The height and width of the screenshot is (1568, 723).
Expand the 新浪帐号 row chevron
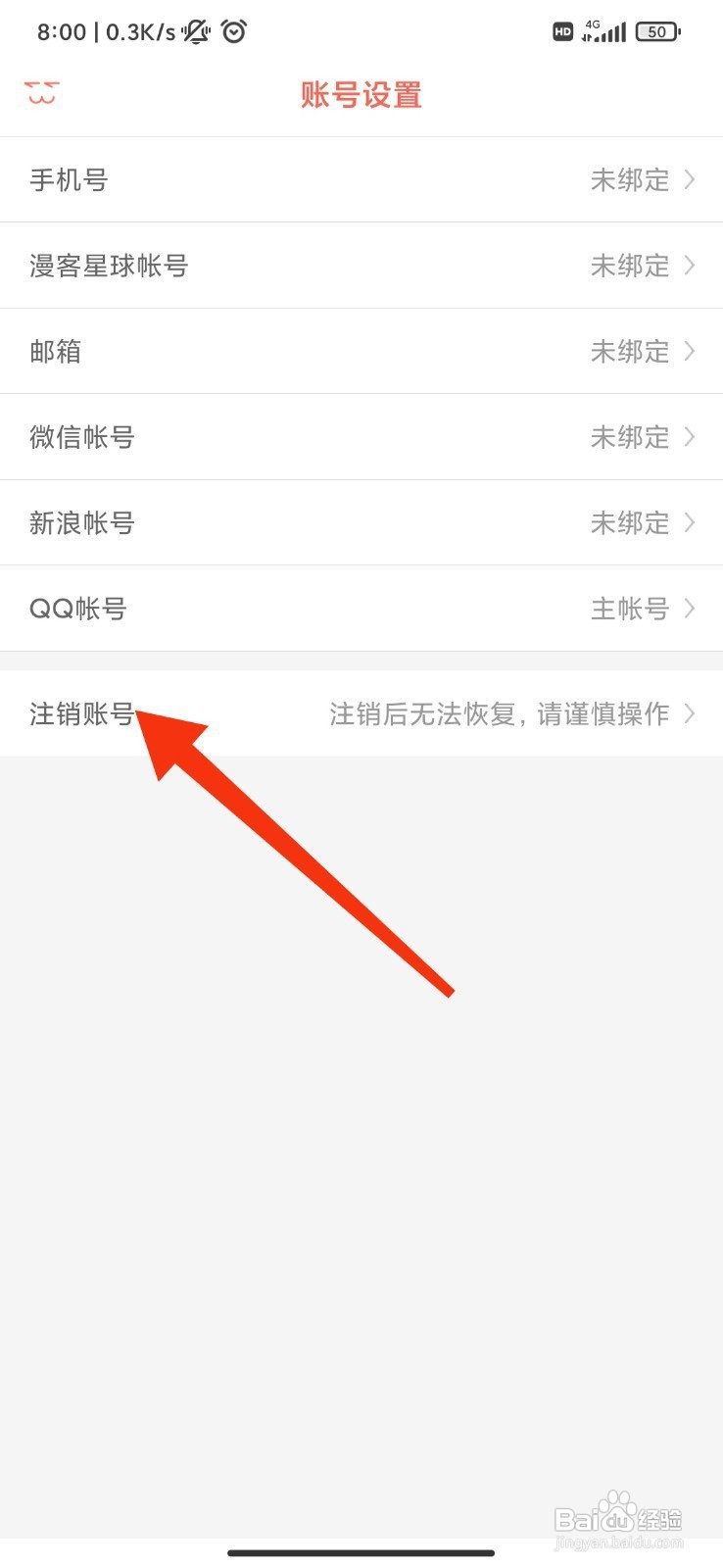(691, 522)
